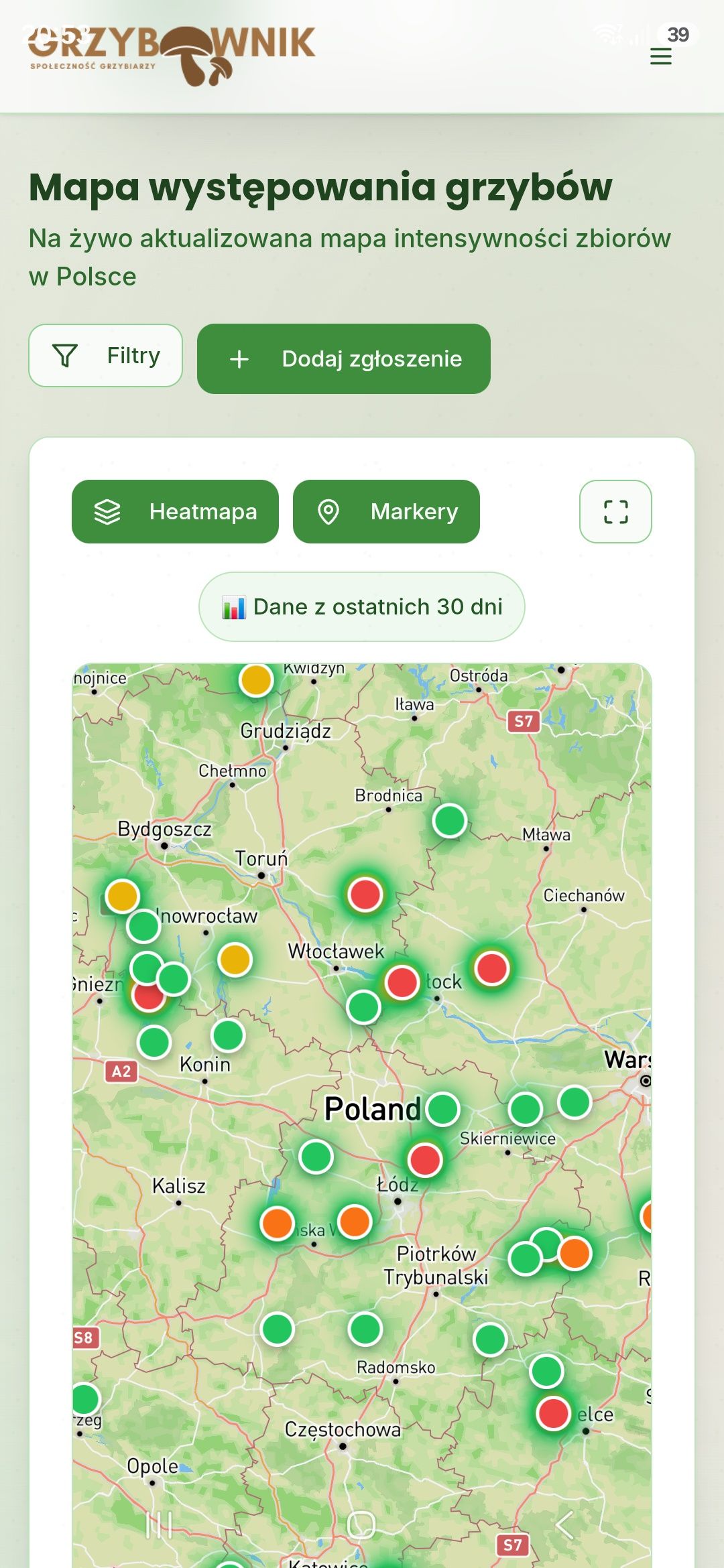Screen dimensions: 724x1568
Task: Select the yellow marker near Grudziądz
Action: point(255,679)
